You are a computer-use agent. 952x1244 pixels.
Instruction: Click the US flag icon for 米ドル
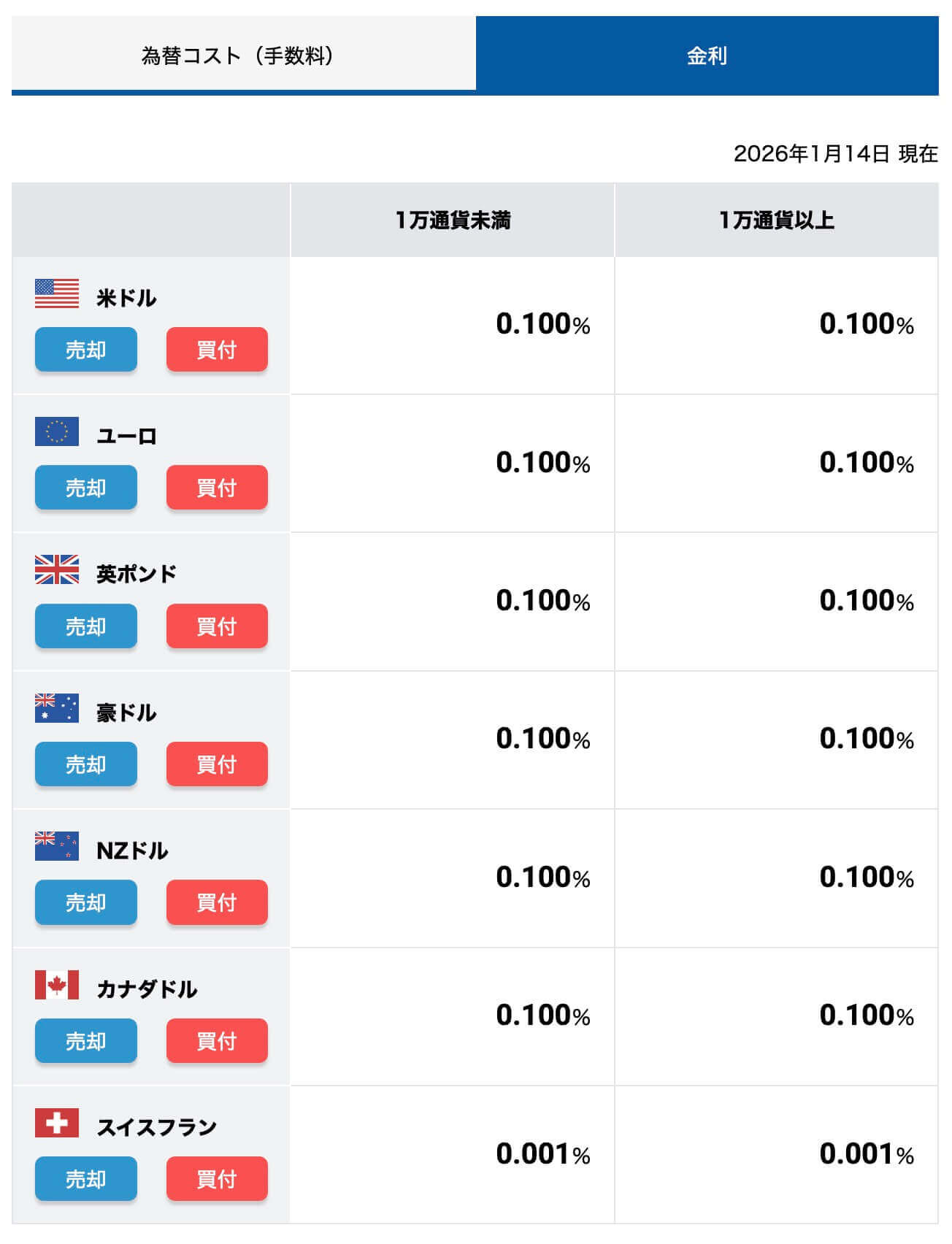[57, 295]
